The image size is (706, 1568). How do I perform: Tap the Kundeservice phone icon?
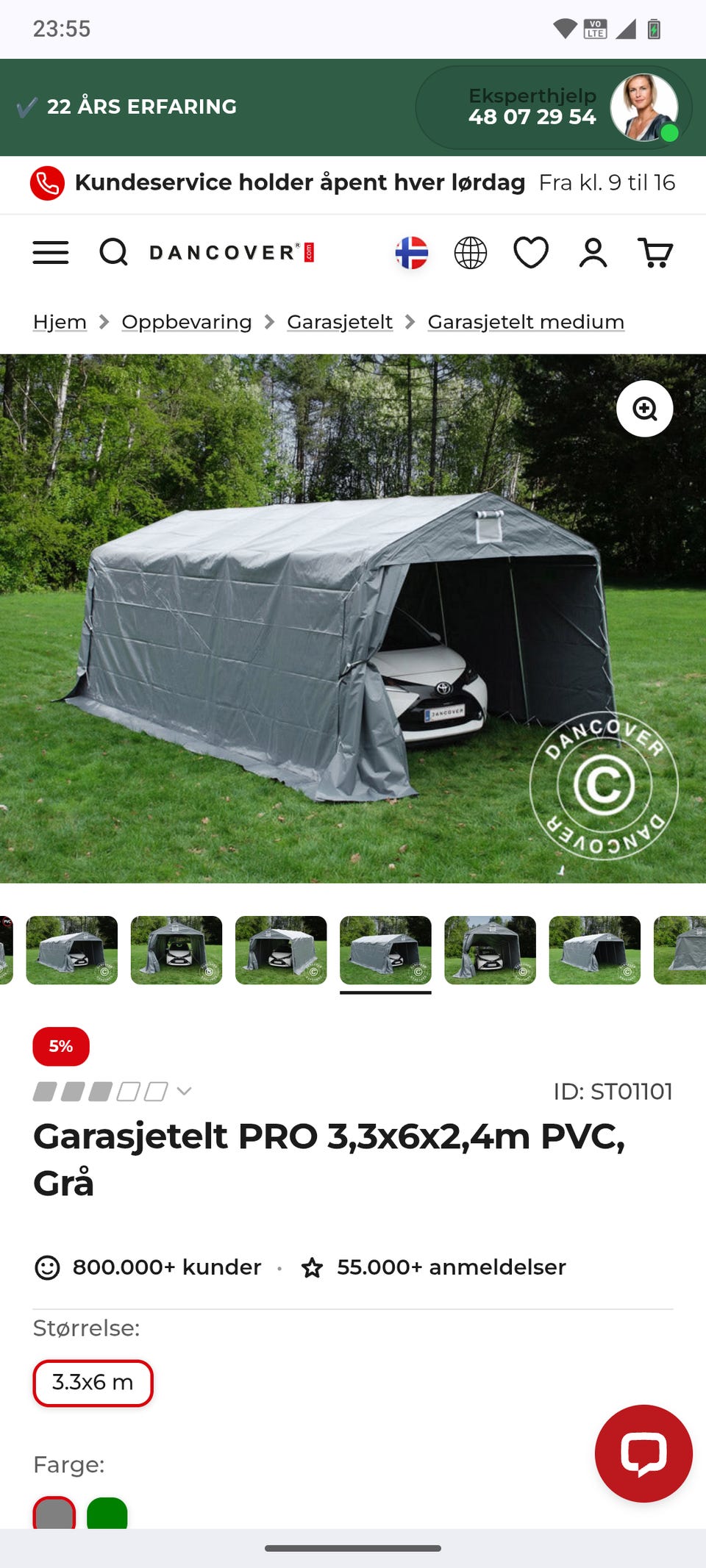pos(47,183)
